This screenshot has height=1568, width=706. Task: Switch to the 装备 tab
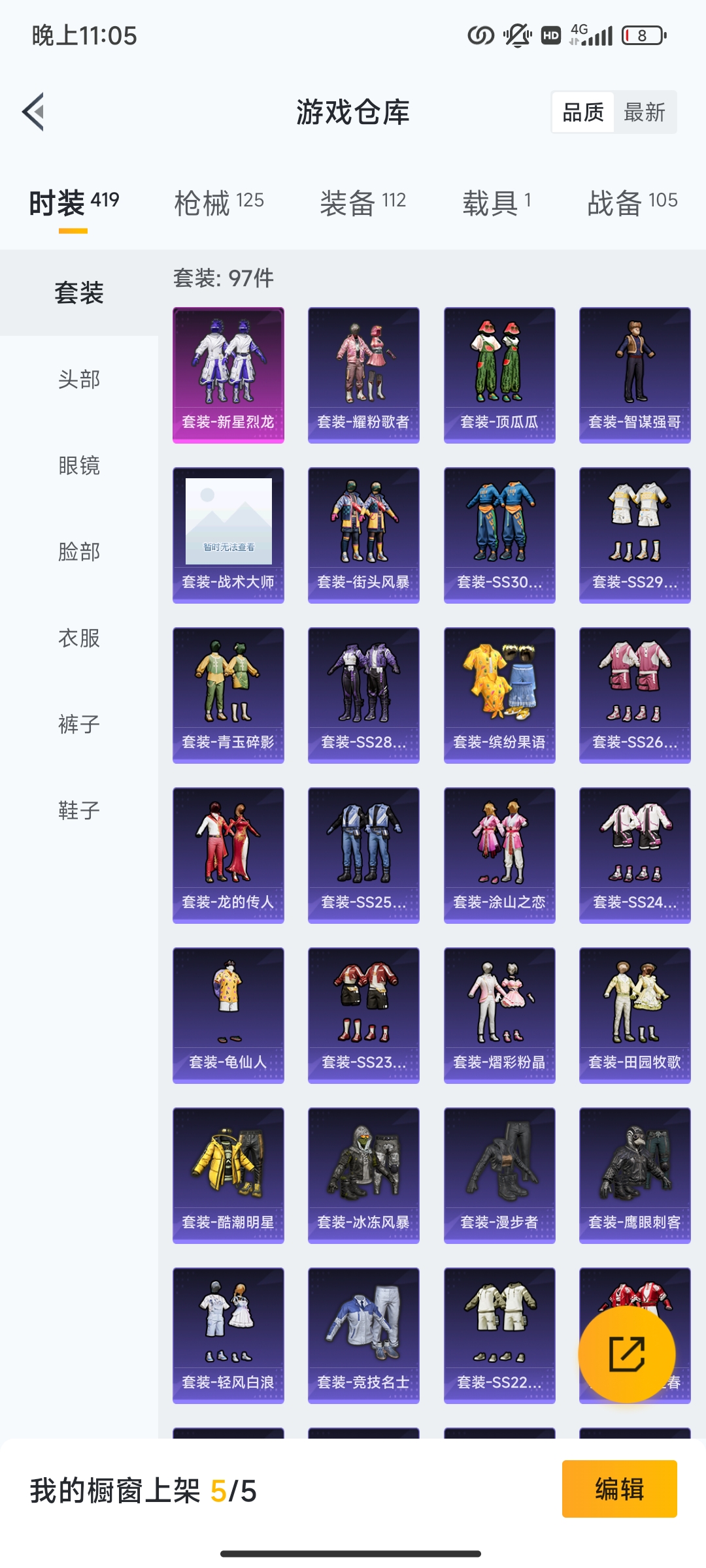coord(363,203)
